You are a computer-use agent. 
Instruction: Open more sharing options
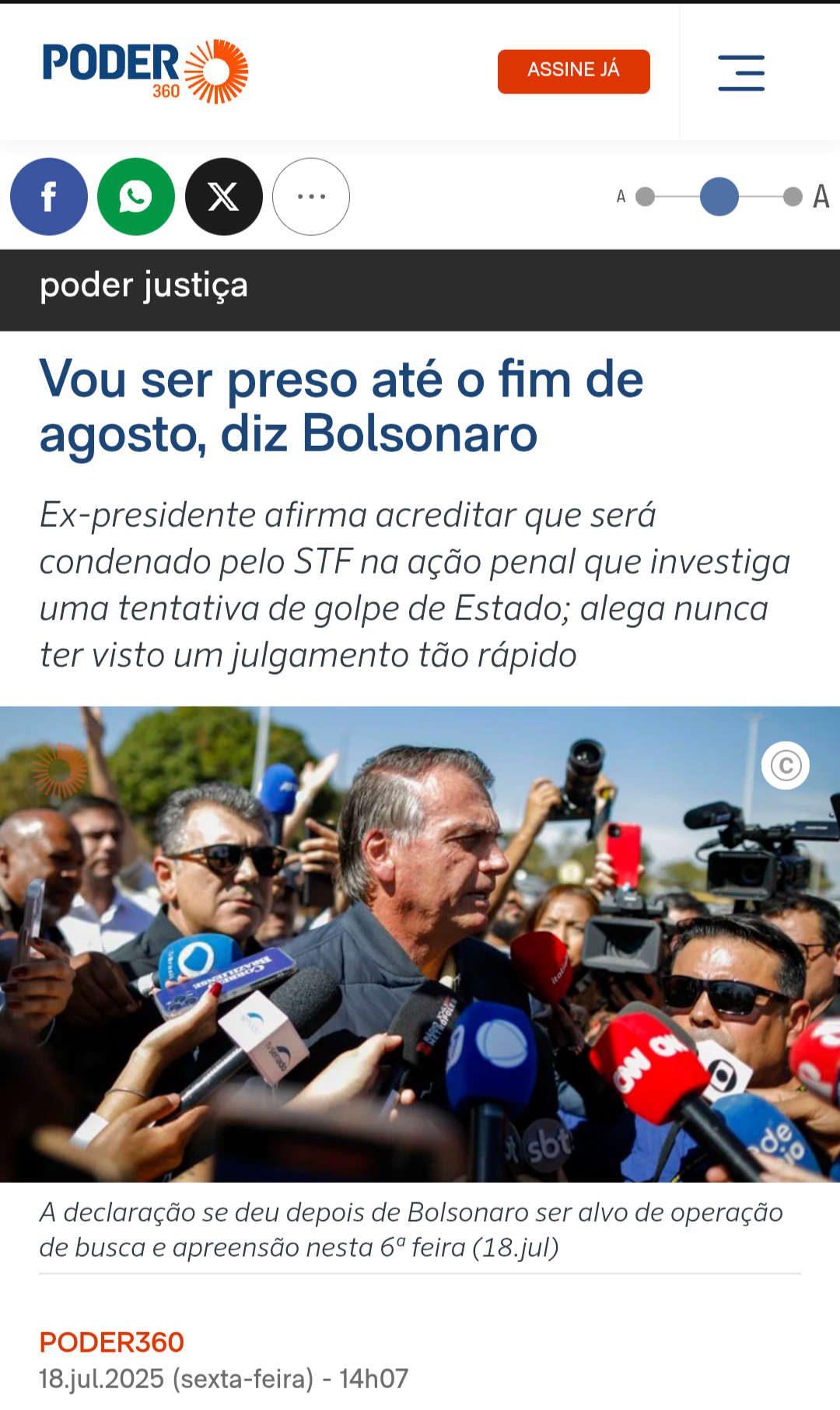click(x=311, y=197)
